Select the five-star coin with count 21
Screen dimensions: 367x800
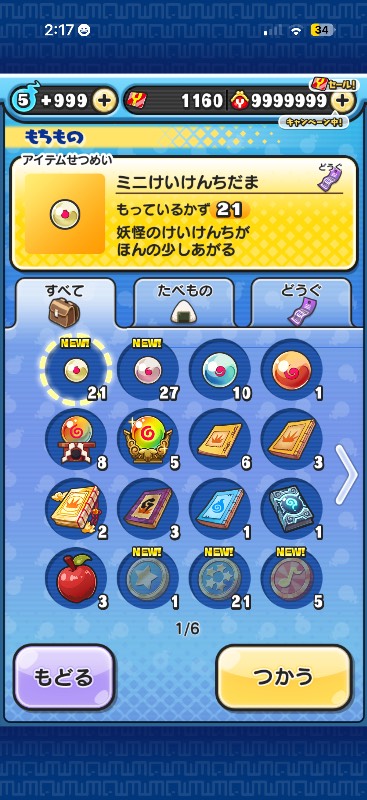click(x=219, y=579)
